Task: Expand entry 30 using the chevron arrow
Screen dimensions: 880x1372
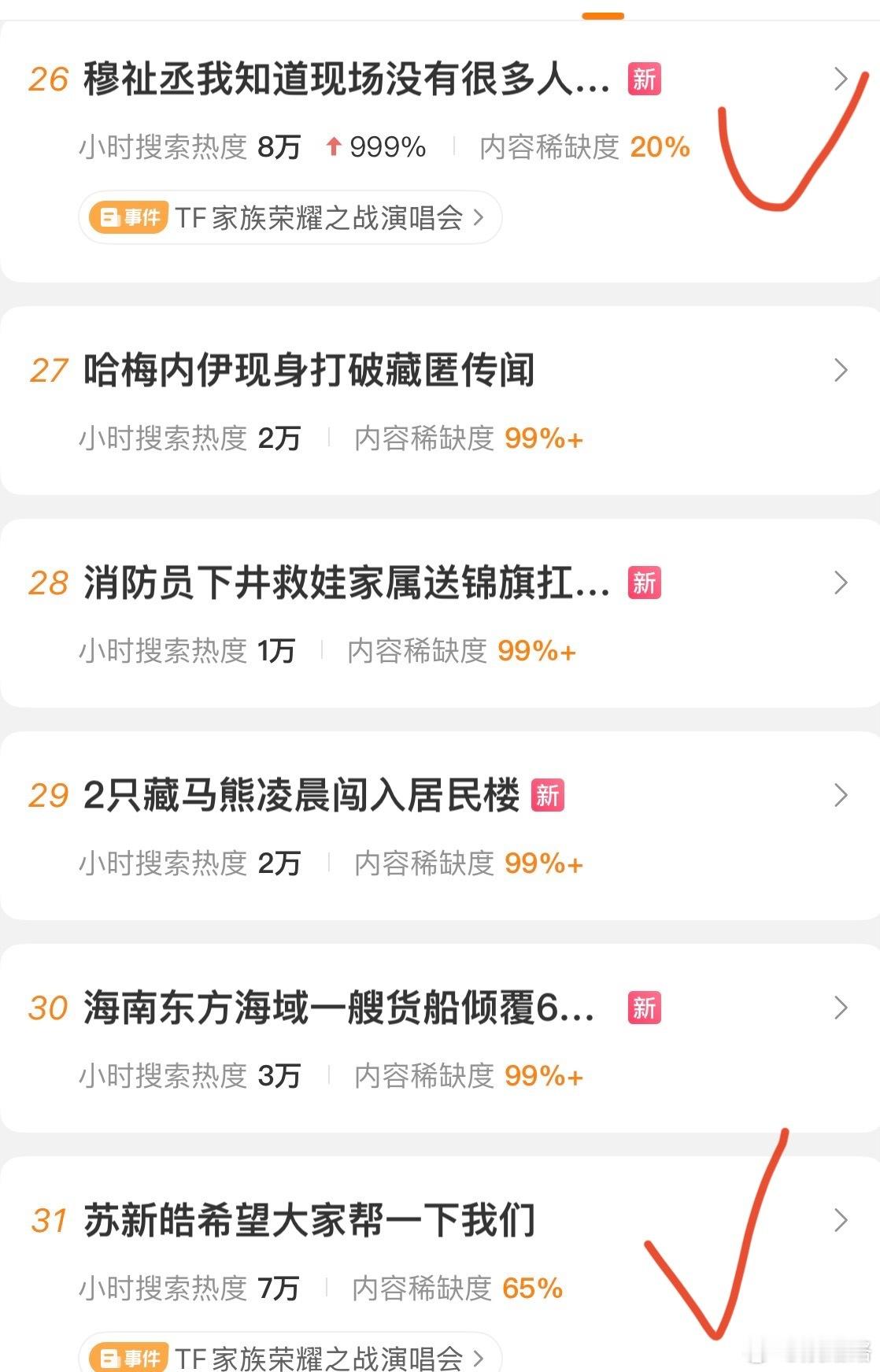Action: pos(838,1009)
